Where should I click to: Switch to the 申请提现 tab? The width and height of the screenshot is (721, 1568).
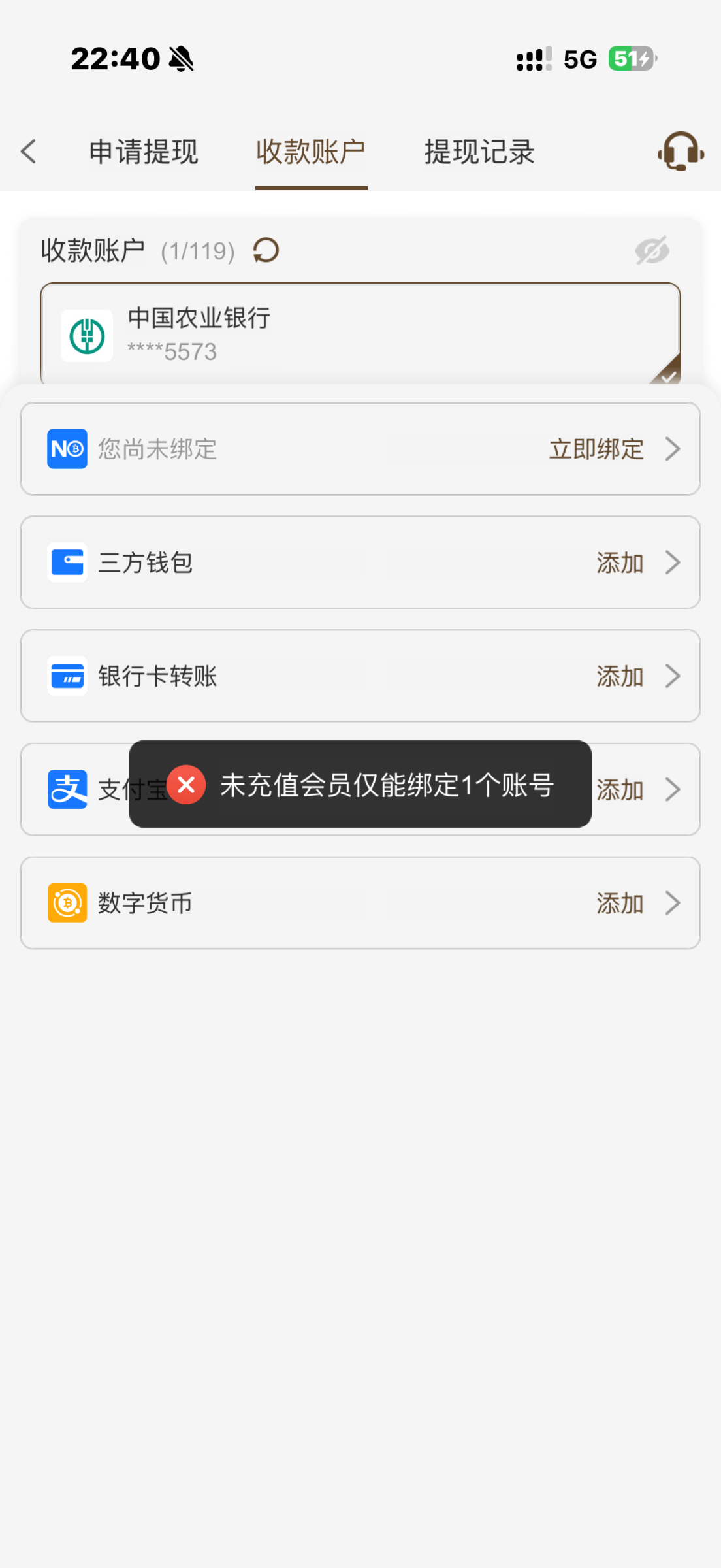(x=144, y=151)
